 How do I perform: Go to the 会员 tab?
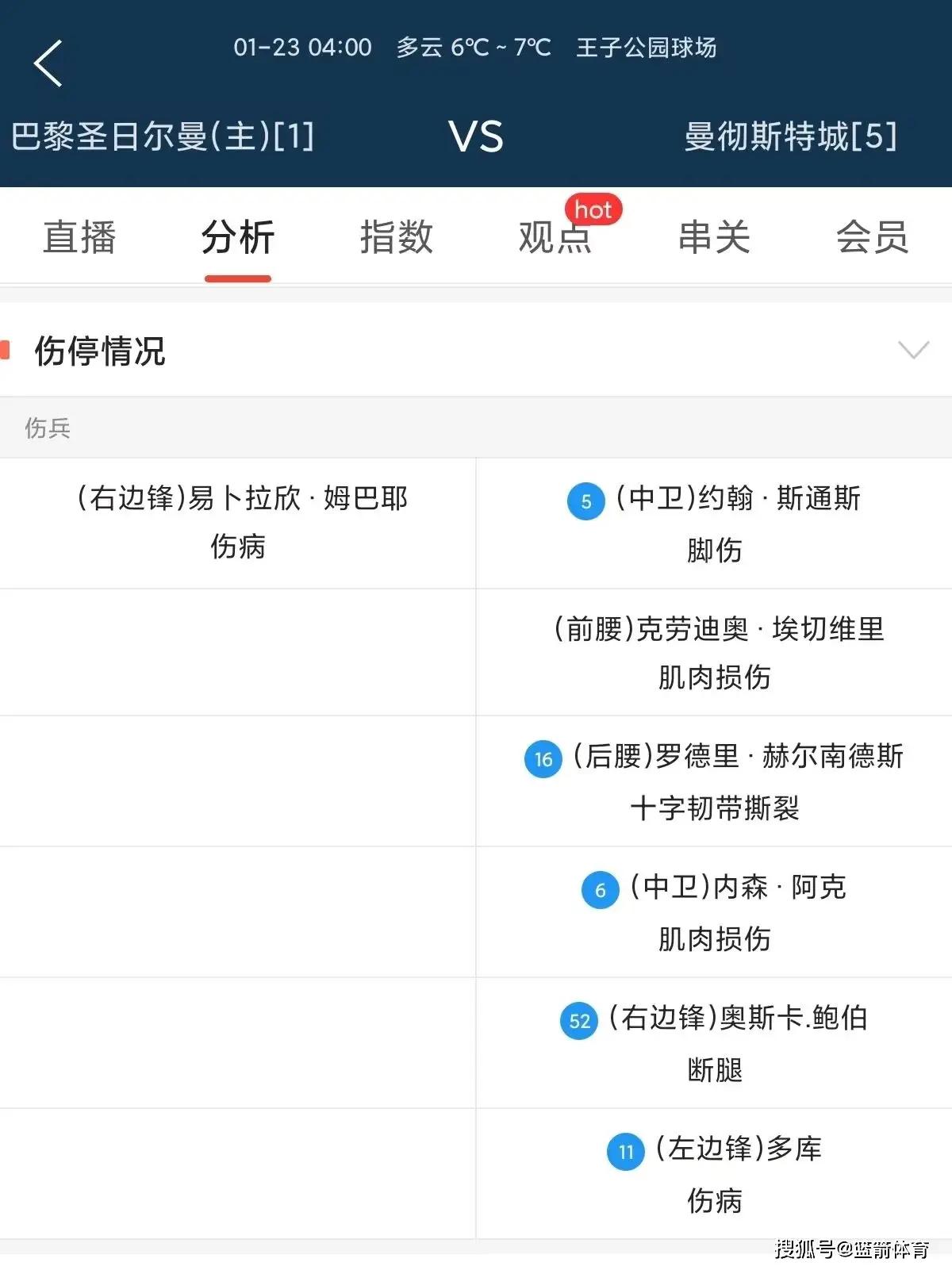pyautogui.click(x=872, y=237)
